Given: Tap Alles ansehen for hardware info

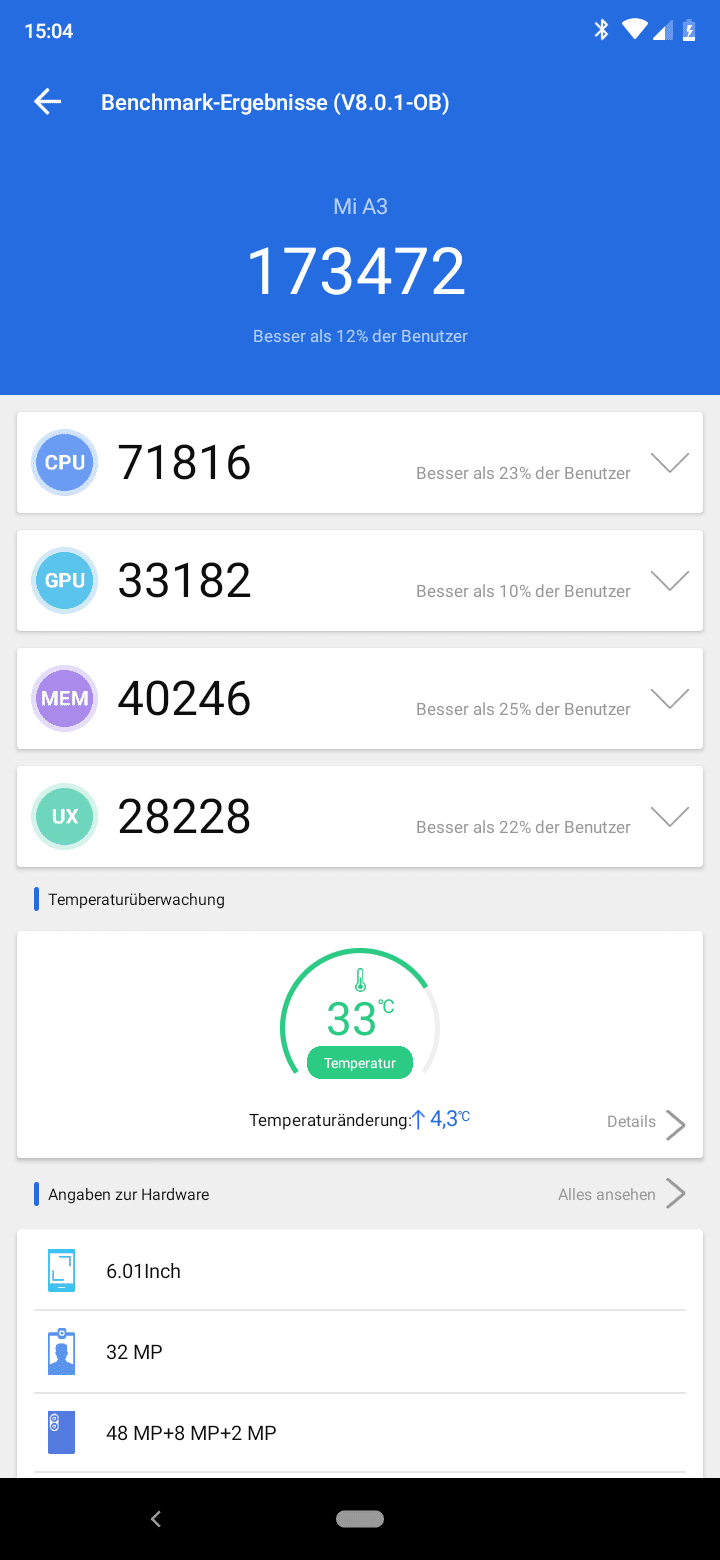Looking at the screenshot, I should point(621,1194).
